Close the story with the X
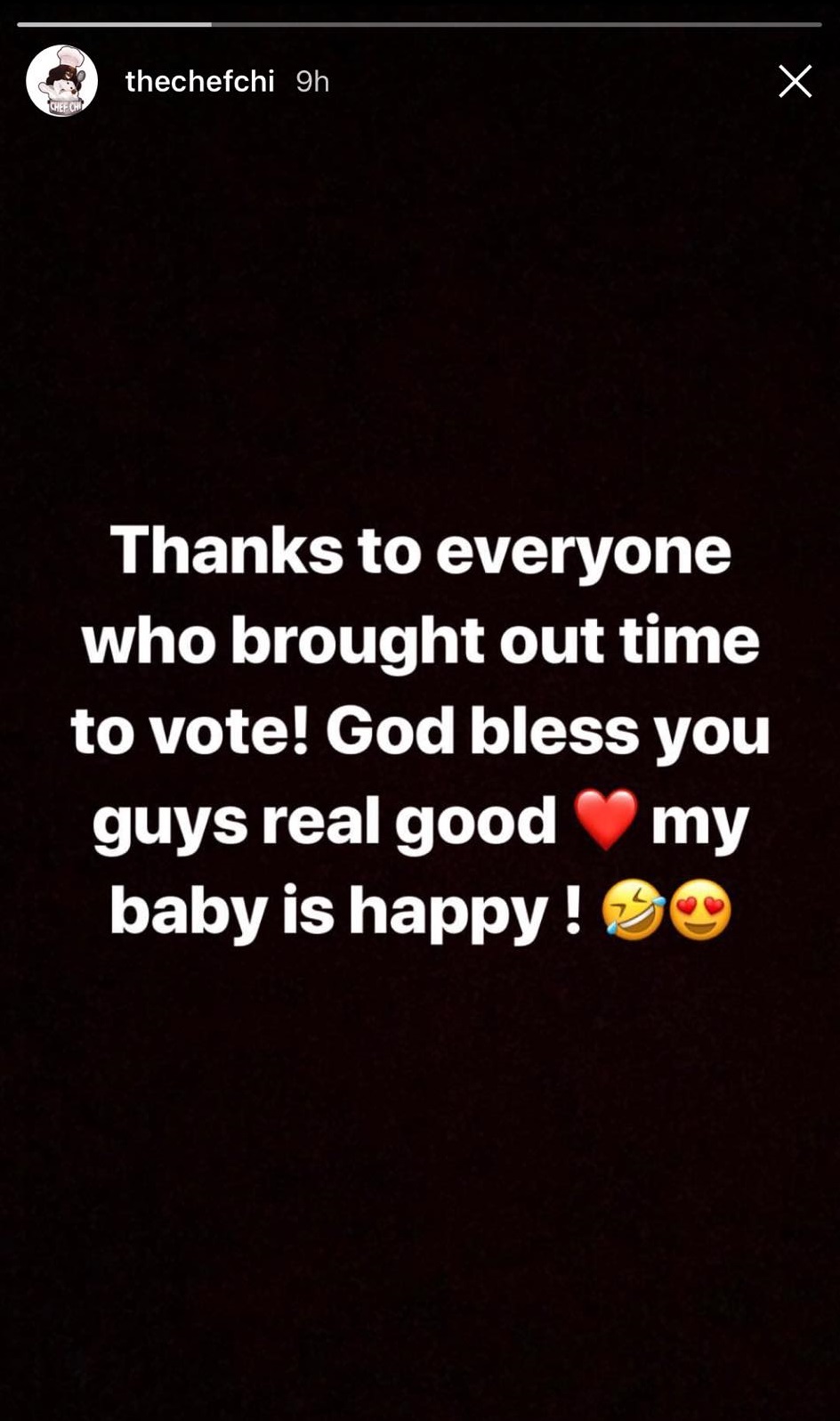The height and width of the screenshot is (1421, 840). pos(795,81)
